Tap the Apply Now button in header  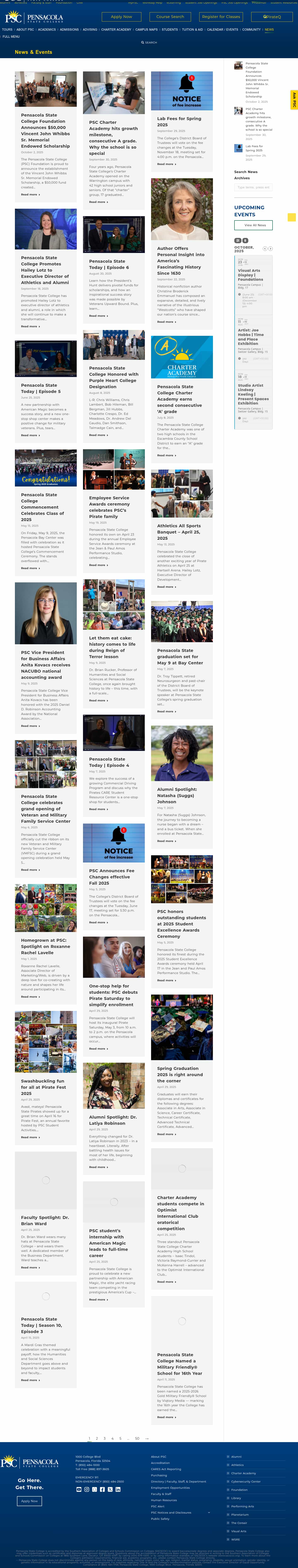click(121, 16)
